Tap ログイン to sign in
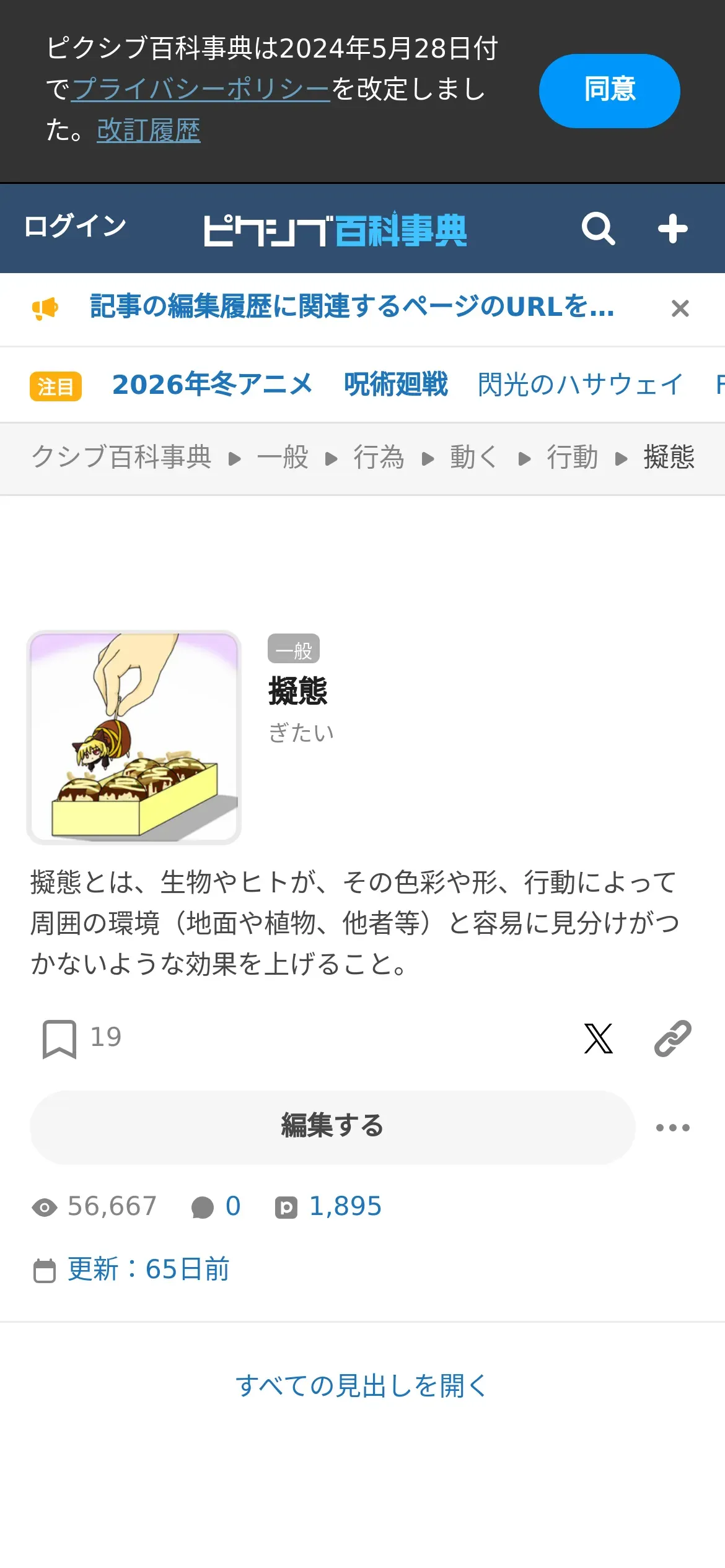The height and width of the screenshot is (1568, 725). pos(75,226)
